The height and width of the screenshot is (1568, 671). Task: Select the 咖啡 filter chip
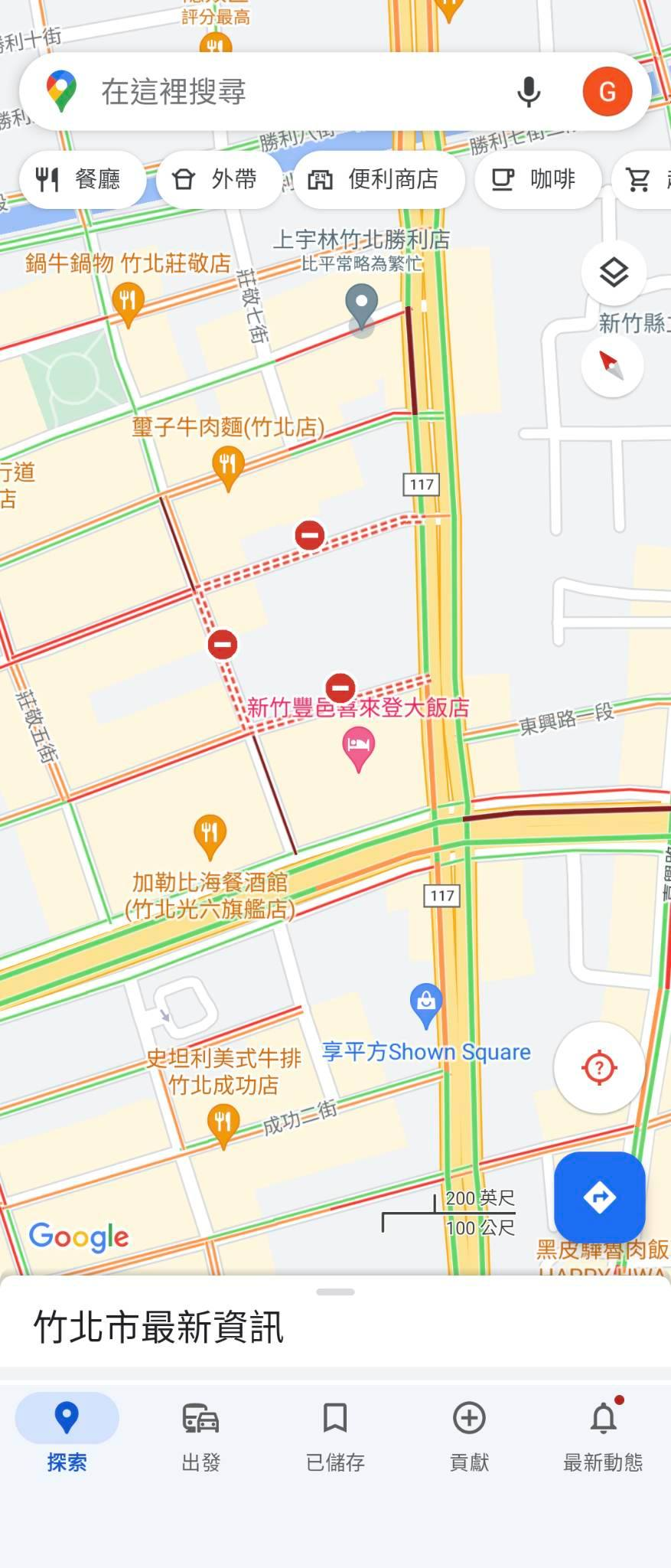click(537, 180)
